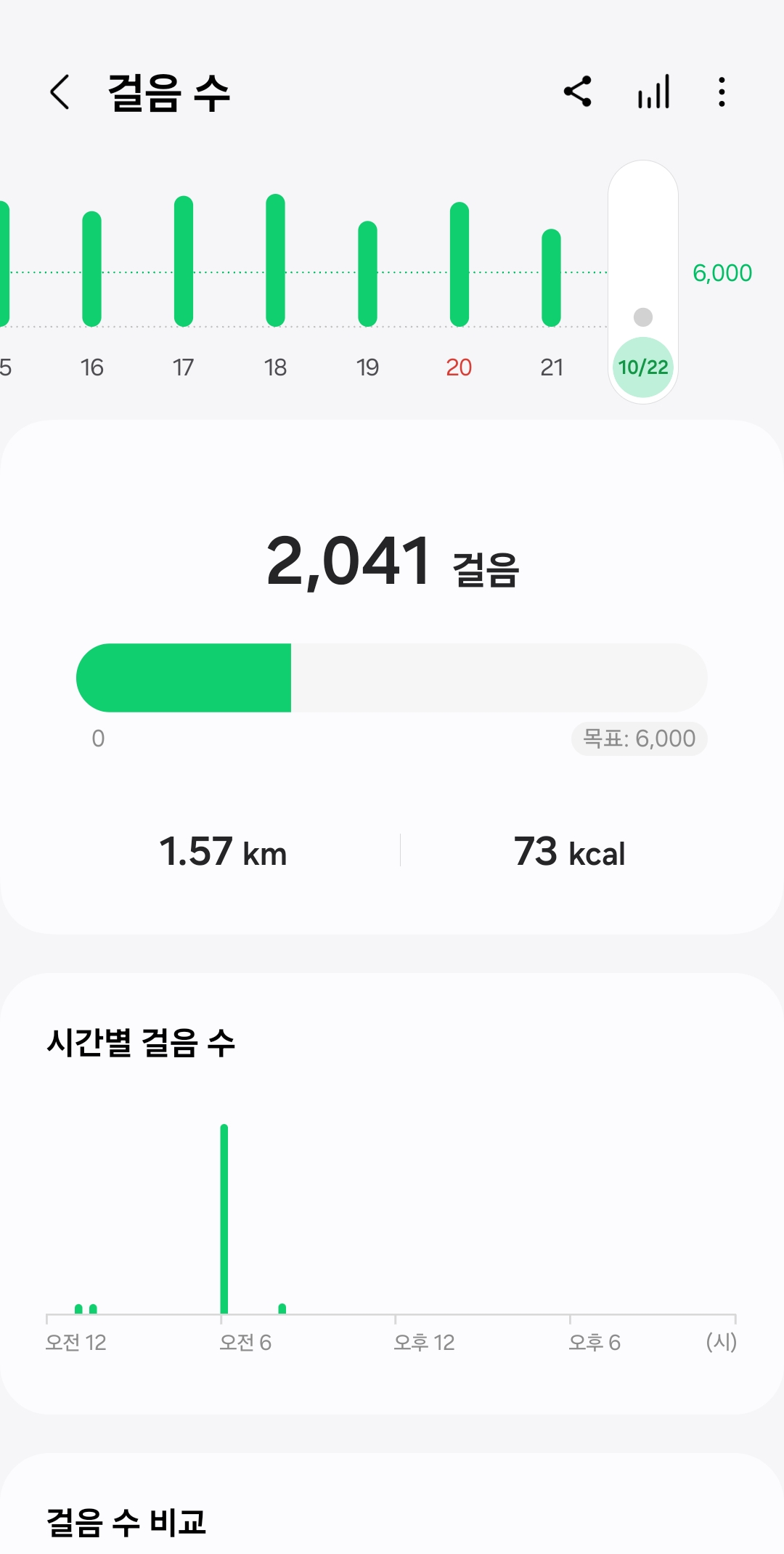Select the day 19 step bar
The height and width of the screenshot is (1554, 784).
pyautogui.click(x=367, y=274)
